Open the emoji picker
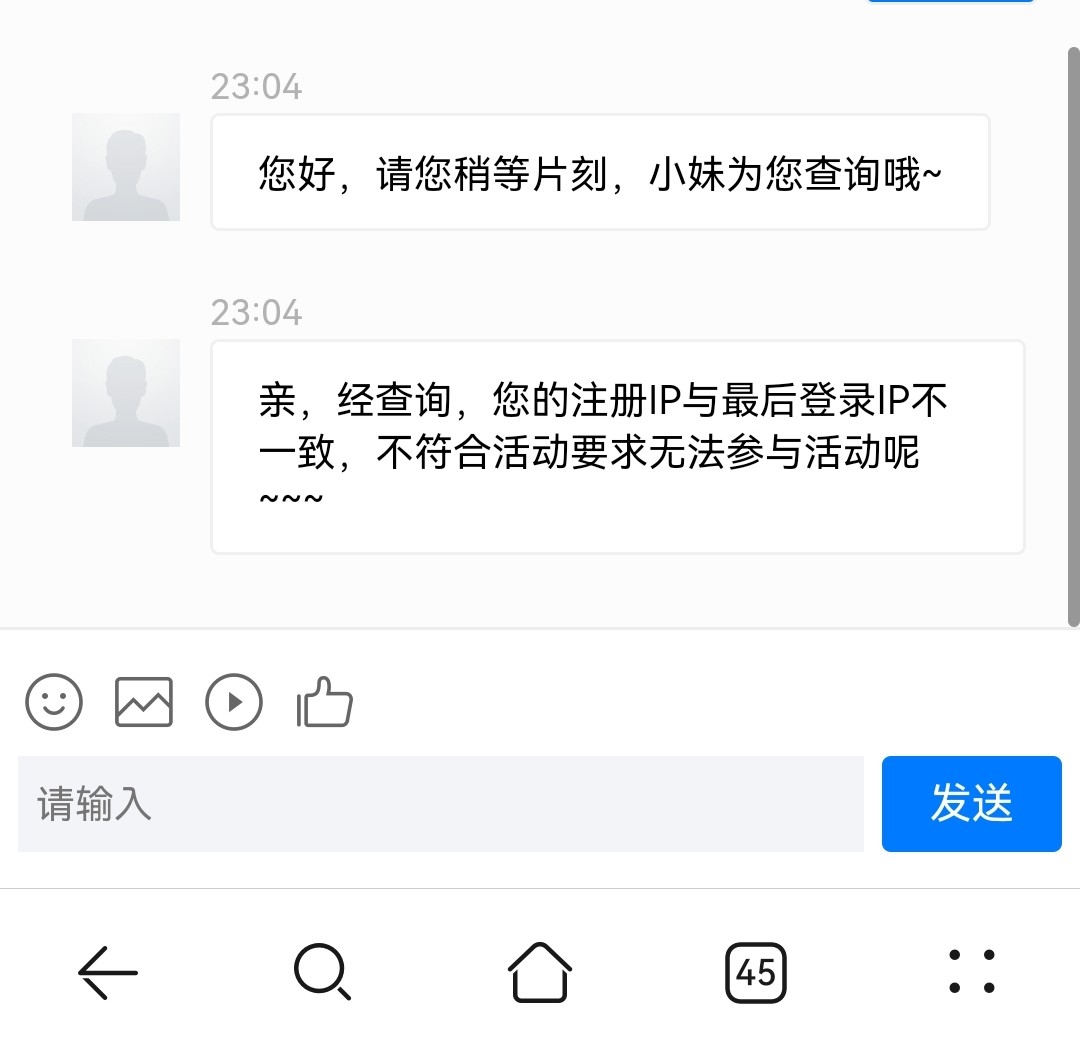Image resolution: width=1080 pixels, height=1056 pixels. (54, 701)
